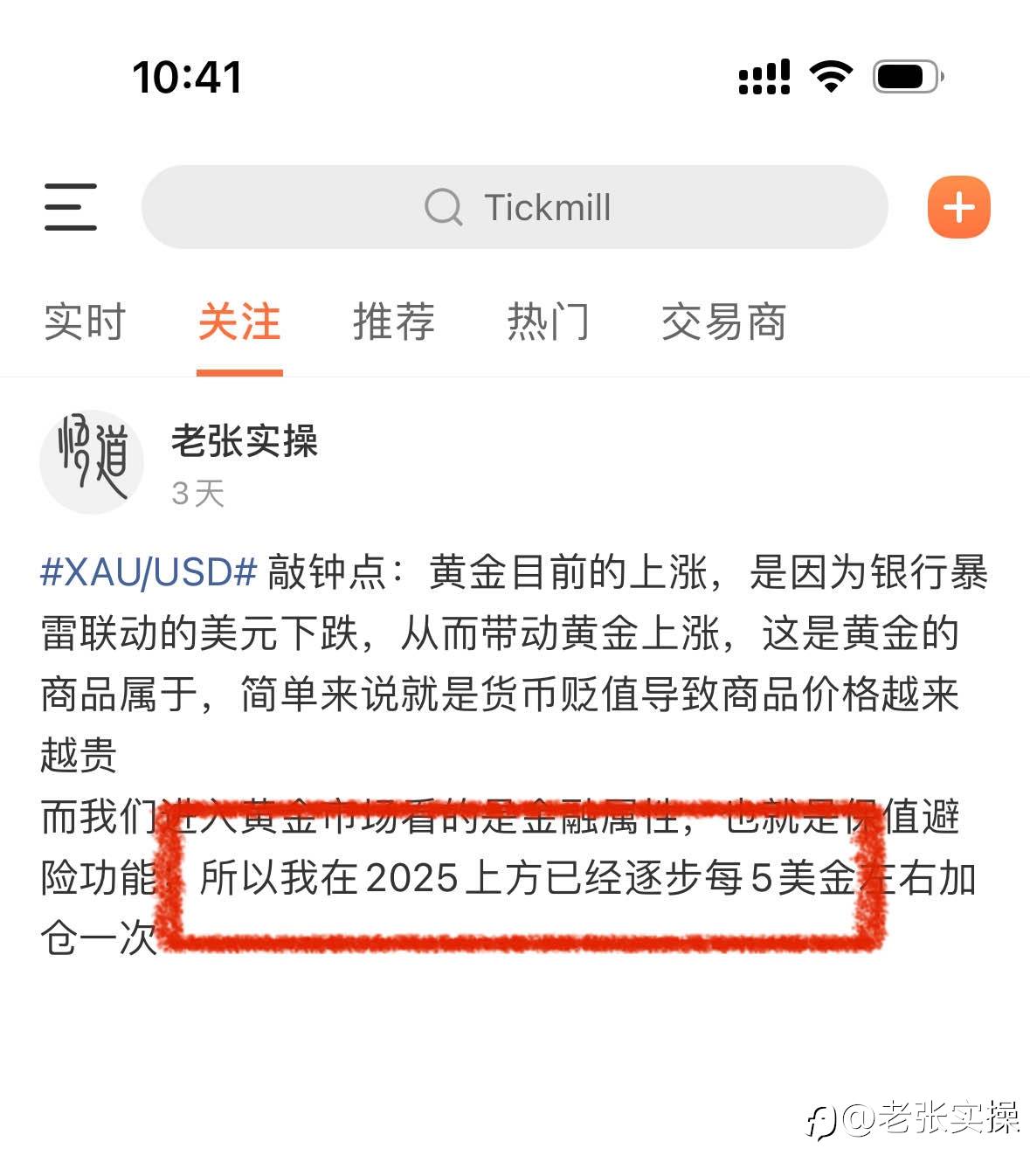The width and height of the screenshot is (1030, 1176).
Task: Tap the Tickmill search box
Action: pos(515,207)
